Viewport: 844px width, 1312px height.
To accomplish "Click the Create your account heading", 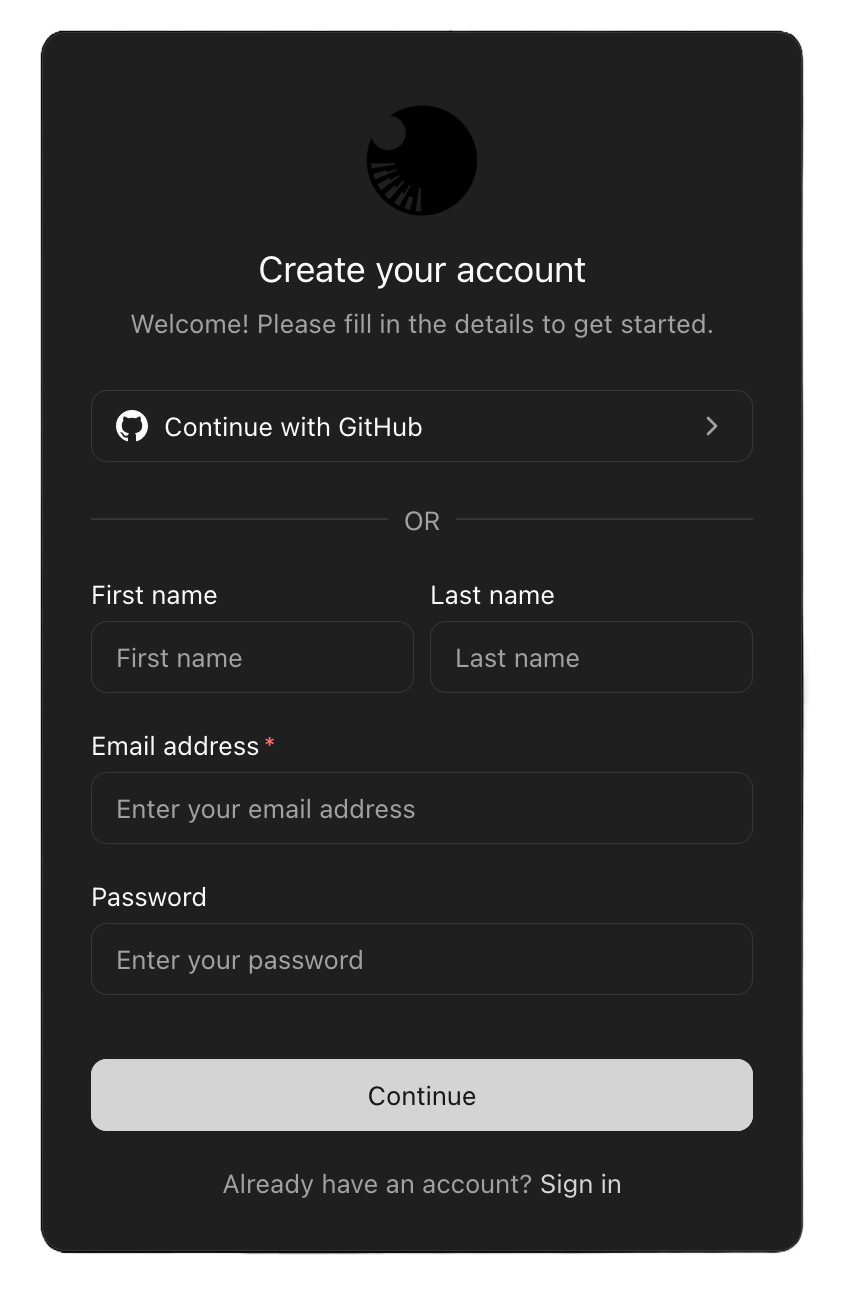I will (421, 269).
